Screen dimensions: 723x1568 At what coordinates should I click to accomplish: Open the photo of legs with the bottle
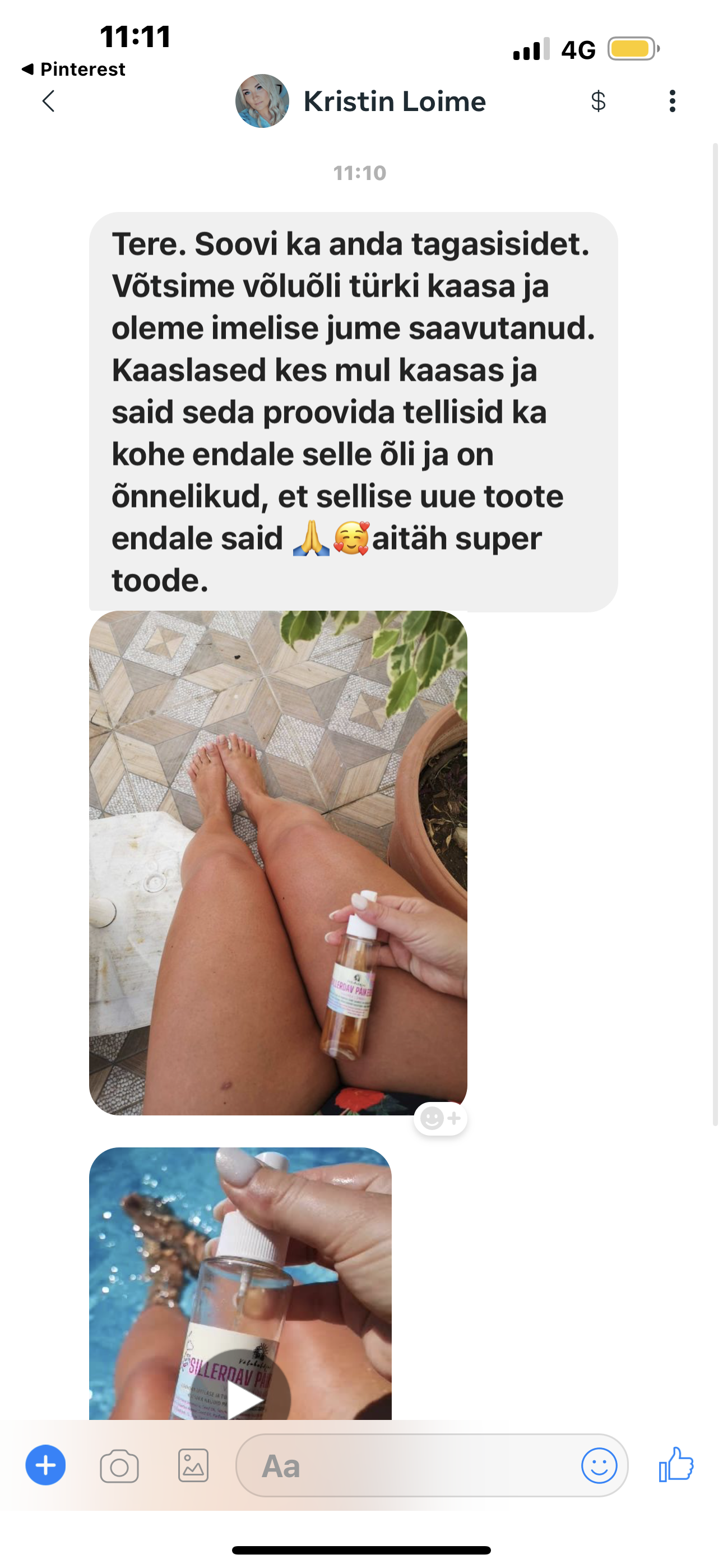(x=278, y=863)
